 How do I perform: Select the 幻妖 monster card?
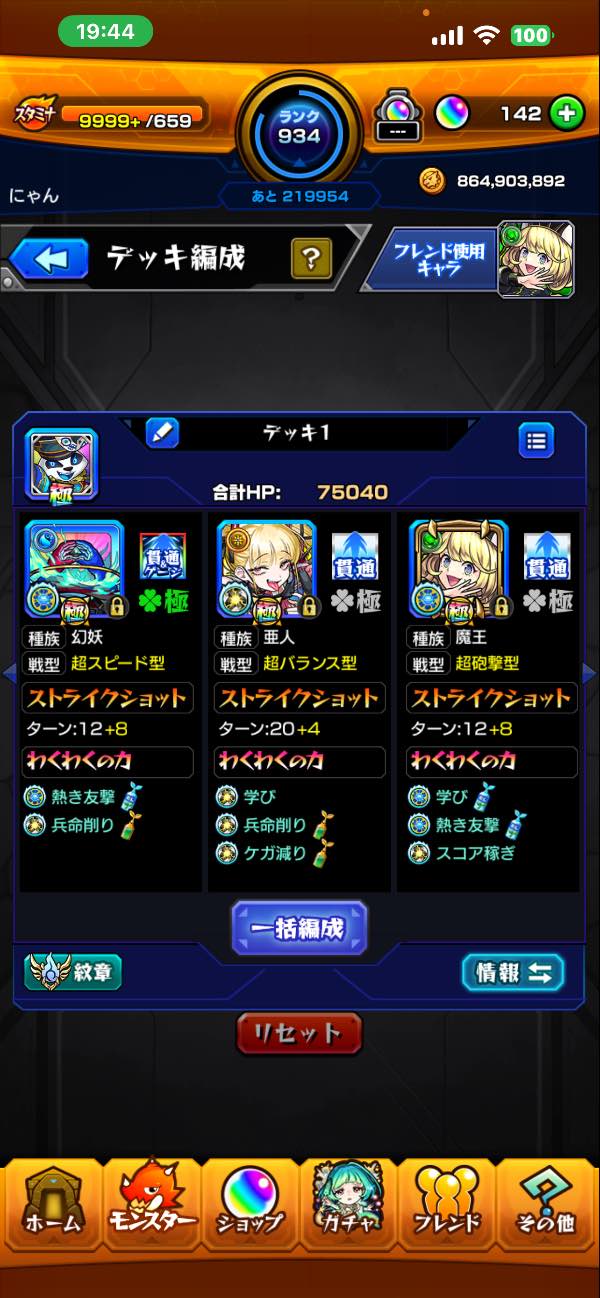tap(73, 568)
